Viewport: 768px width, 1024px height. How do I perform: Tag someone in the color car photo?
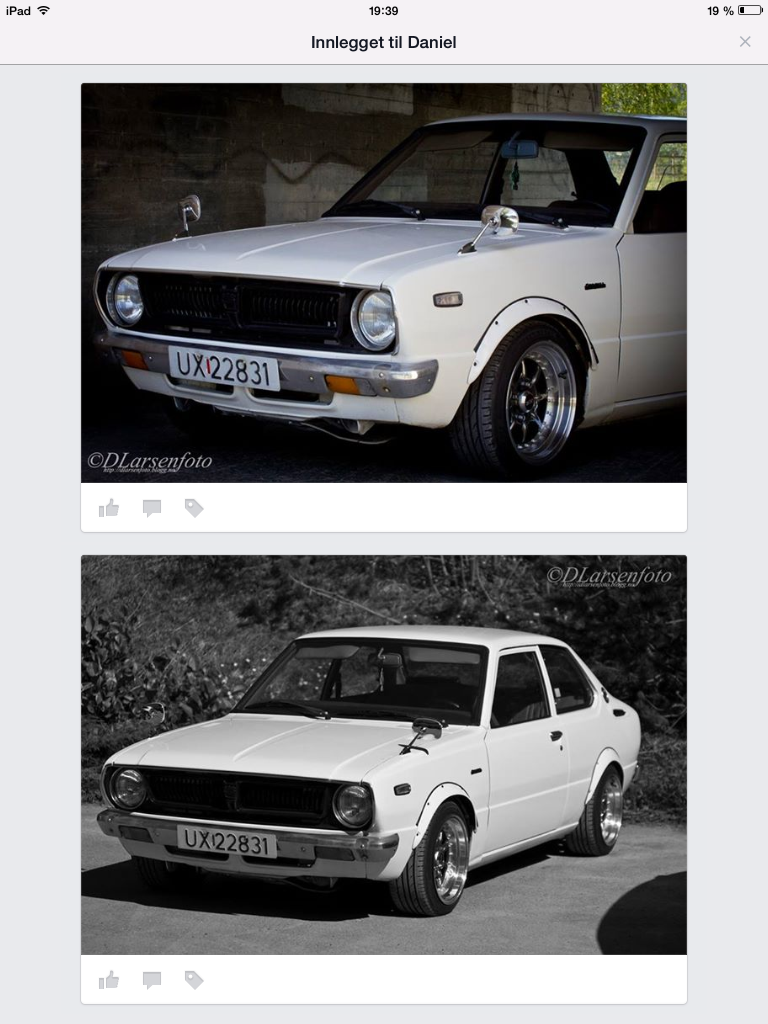tap(194, 508)
